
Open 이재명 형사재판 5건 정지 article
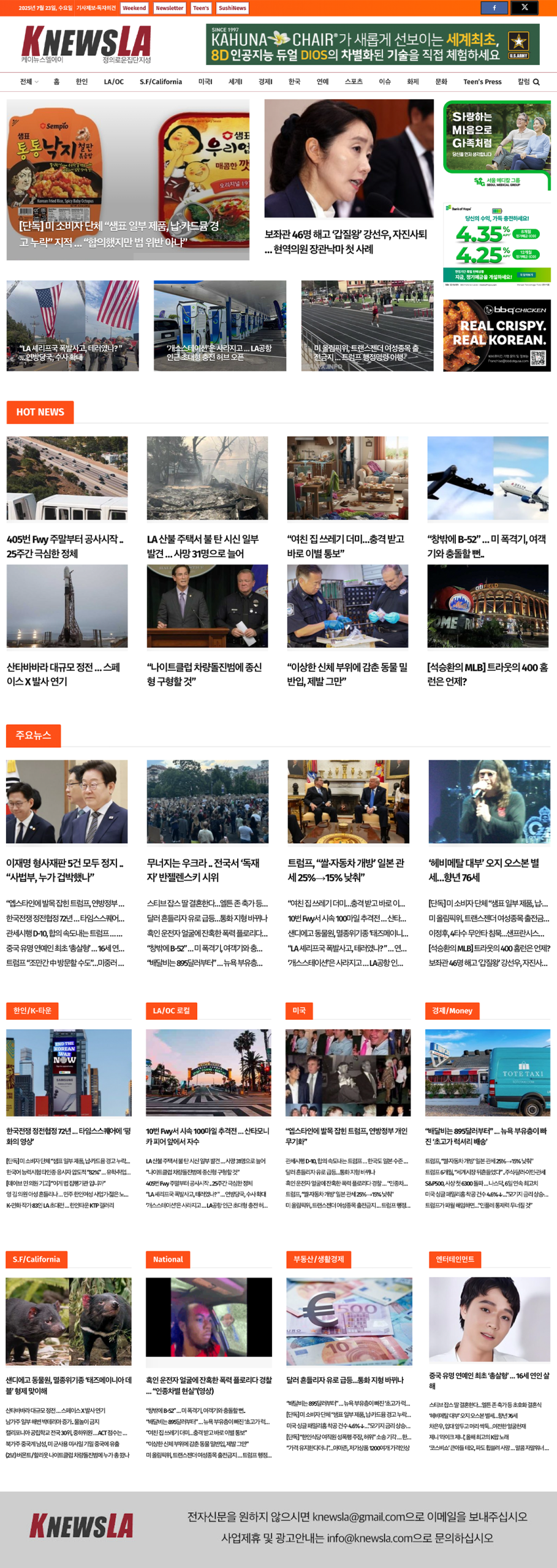coord(64,870)
